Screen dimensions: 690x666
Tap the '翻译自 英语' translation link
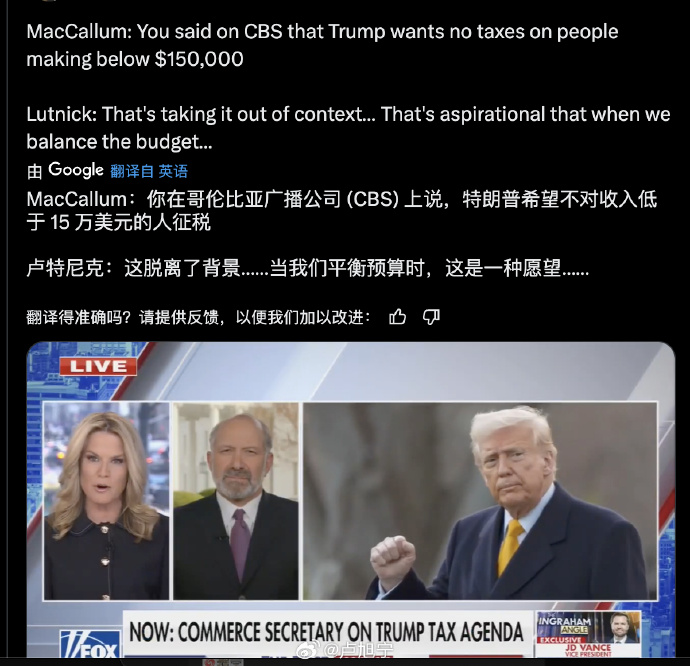click(149, 171)
